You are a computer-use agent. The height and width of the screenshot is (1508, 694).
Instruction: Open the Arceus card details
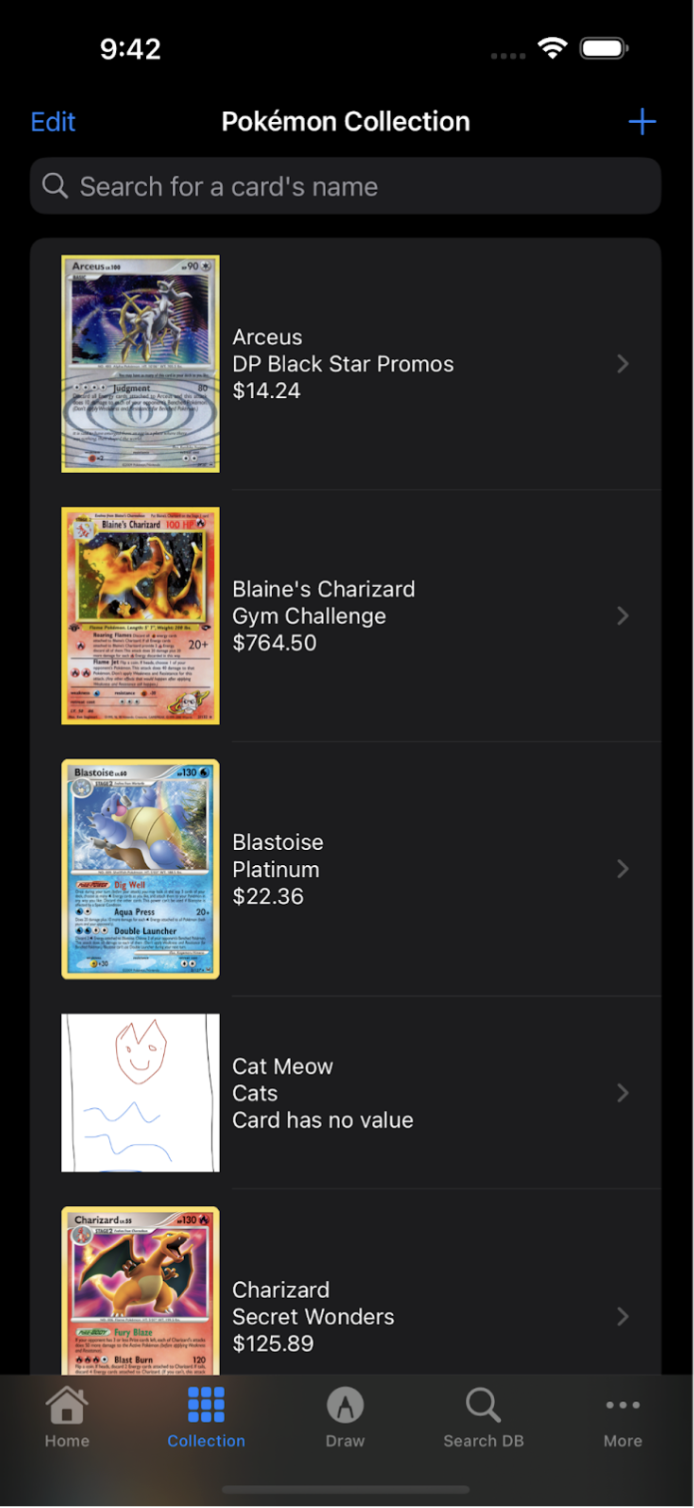pos(345,364)
